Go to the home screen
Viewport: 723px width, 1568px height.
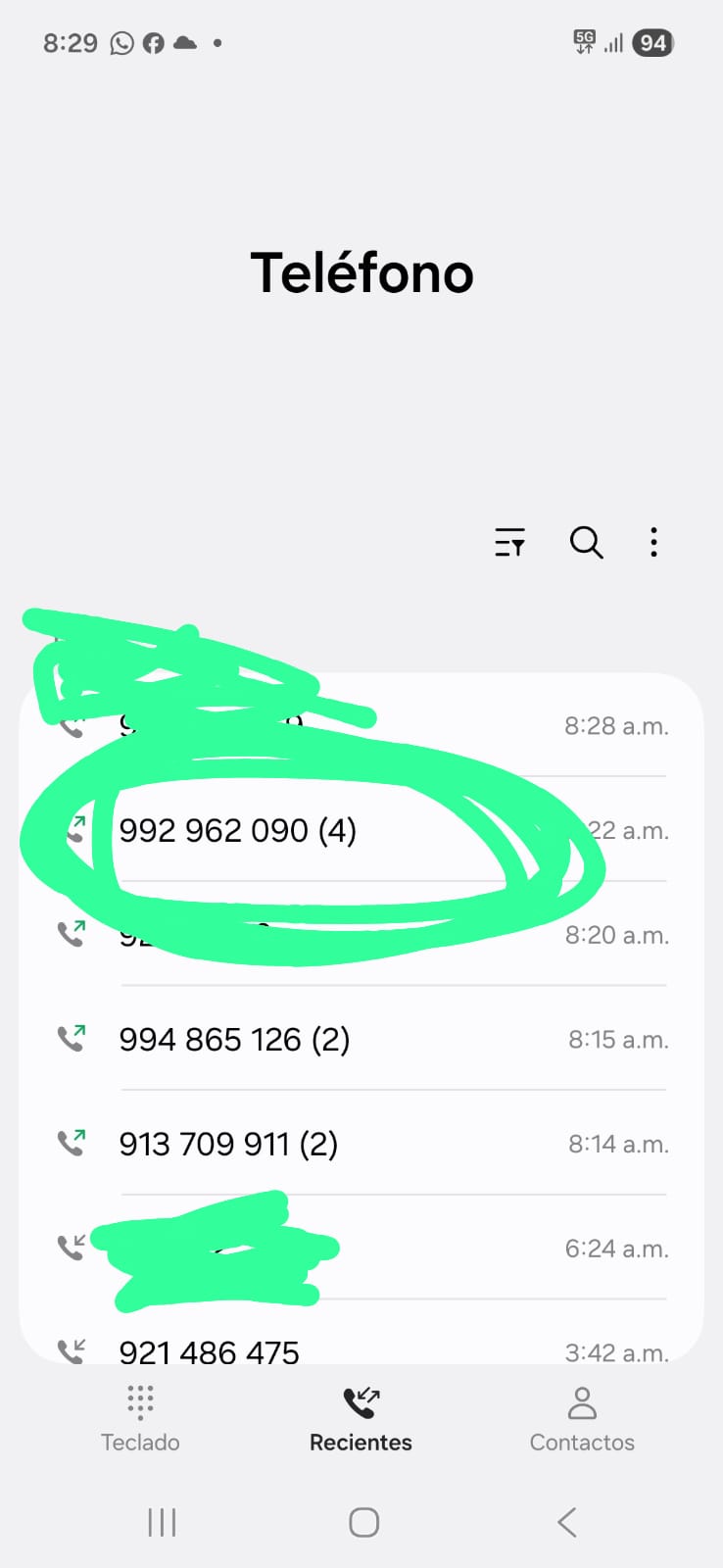click(x=363, y=1522)
